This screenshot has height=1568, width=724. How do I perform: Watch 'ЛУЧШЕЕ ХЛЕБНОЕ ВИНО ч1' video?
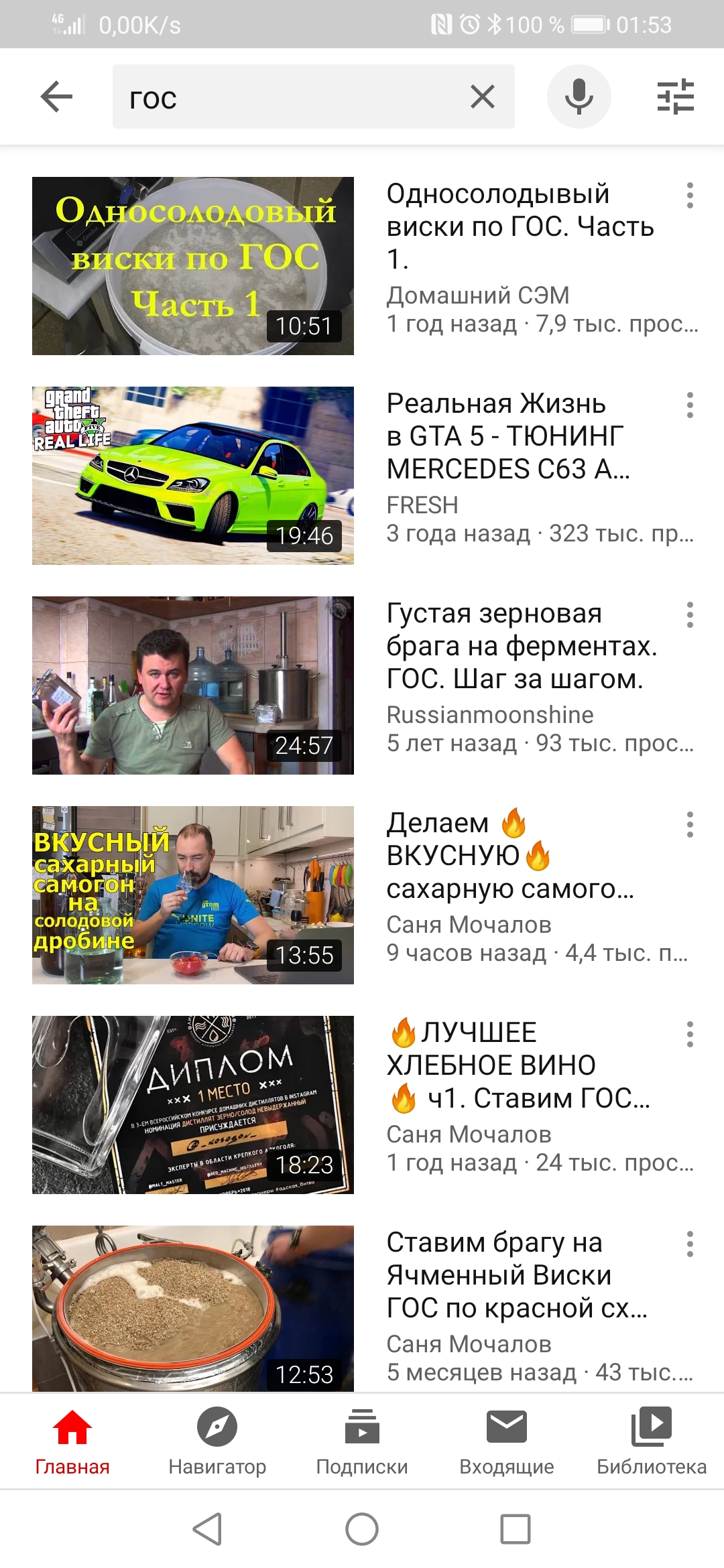pos(193,1105)
